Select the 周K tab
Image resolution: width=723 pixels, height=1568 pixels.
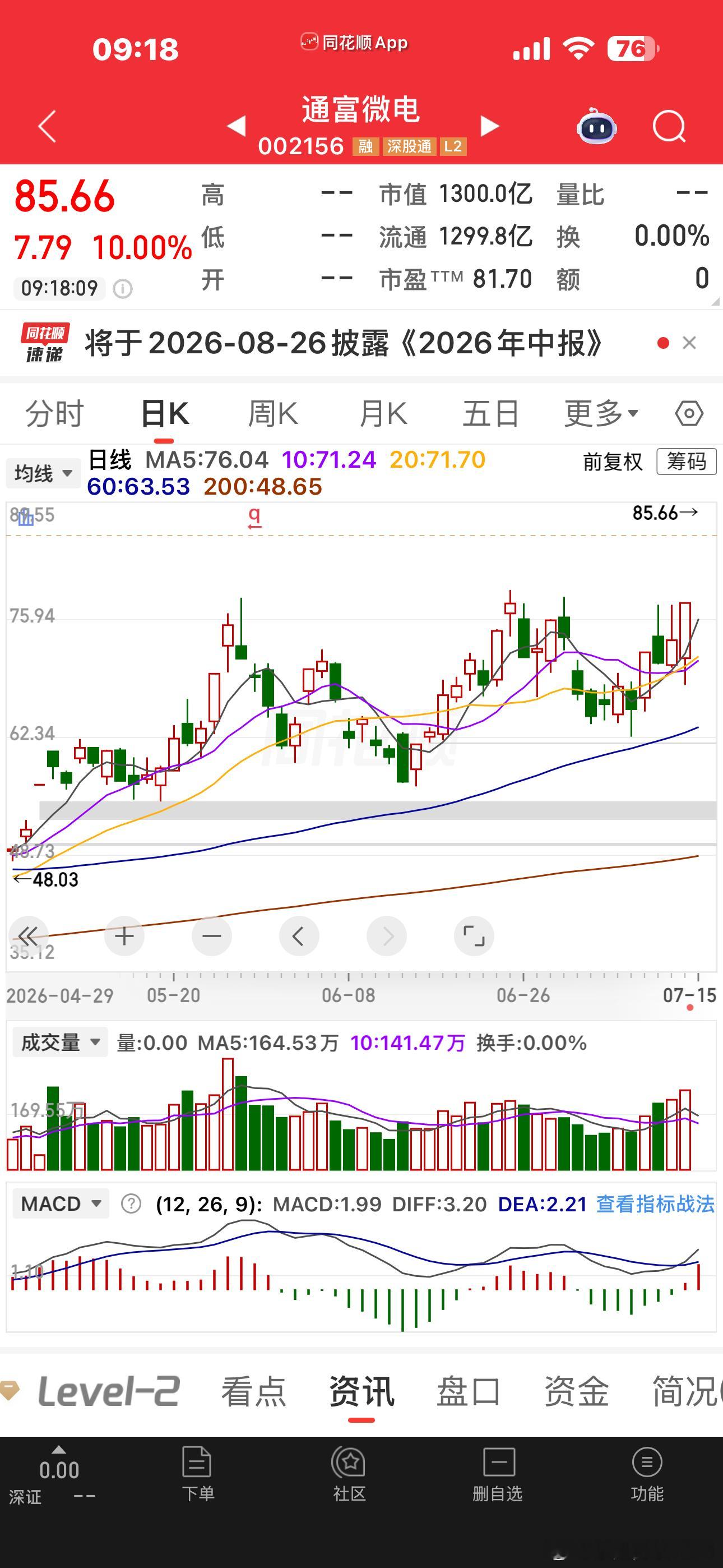(x=272, y=414)
